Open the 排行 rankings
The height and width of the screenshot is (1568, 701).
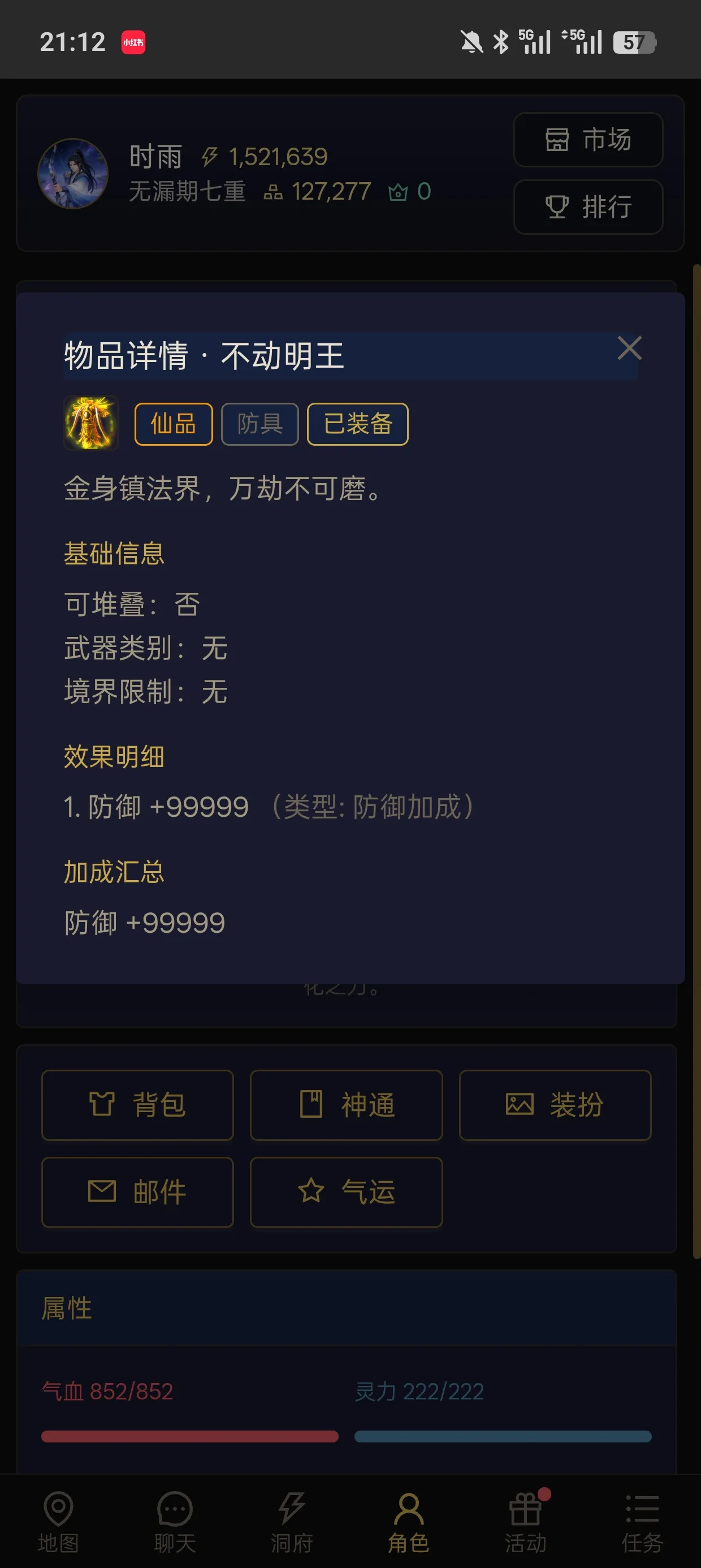(x=588, y=208)
